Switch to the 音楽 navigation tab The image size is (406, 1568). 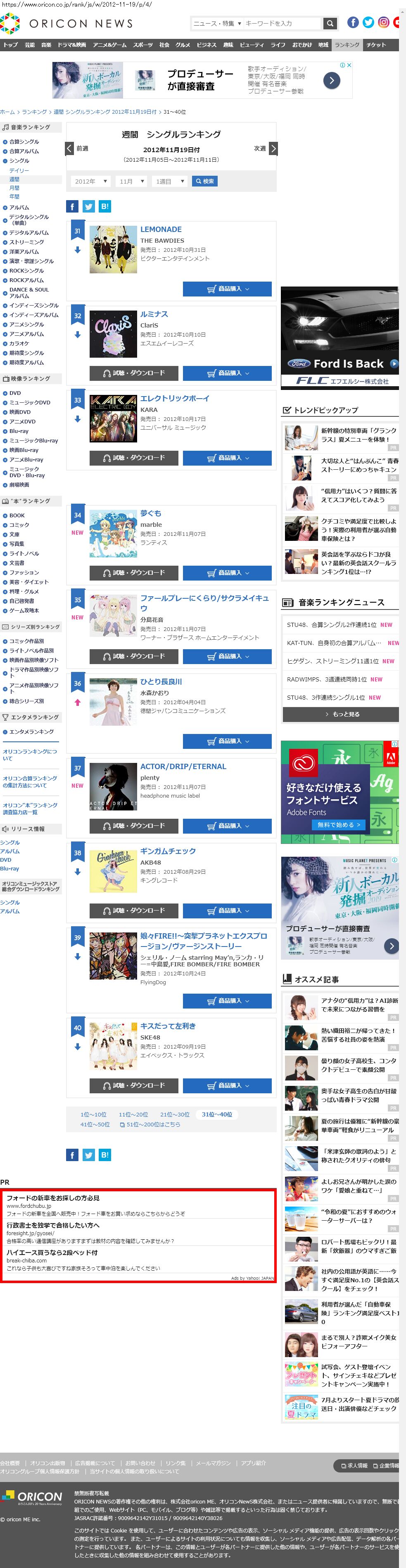[46, 45]
